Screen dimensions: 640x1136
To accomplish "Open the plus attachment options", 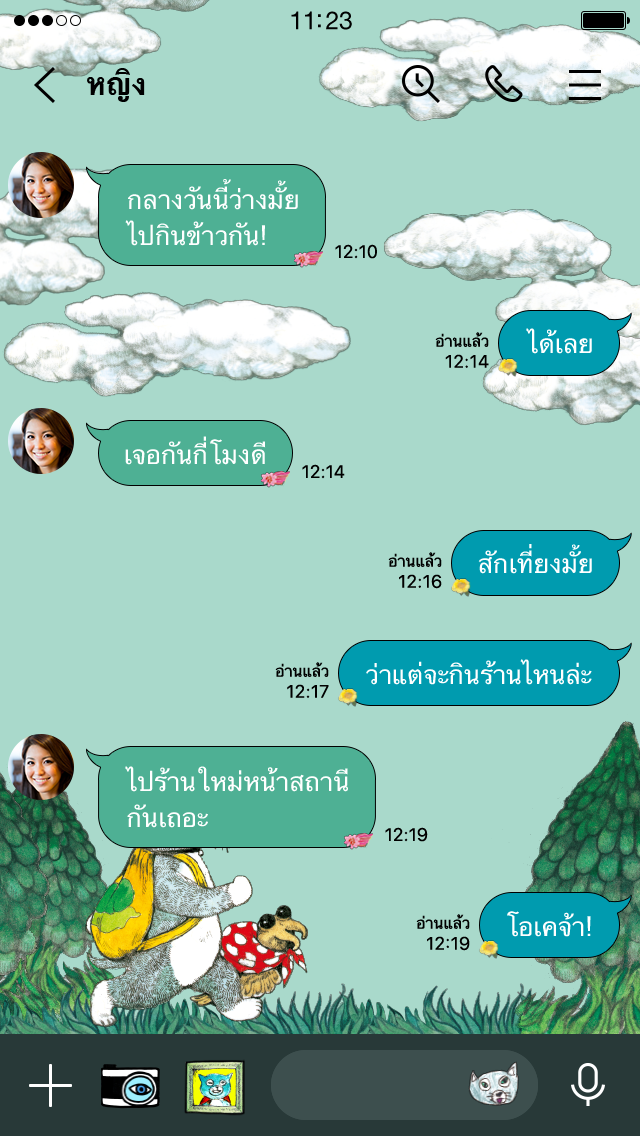I will click(50, 1086).
